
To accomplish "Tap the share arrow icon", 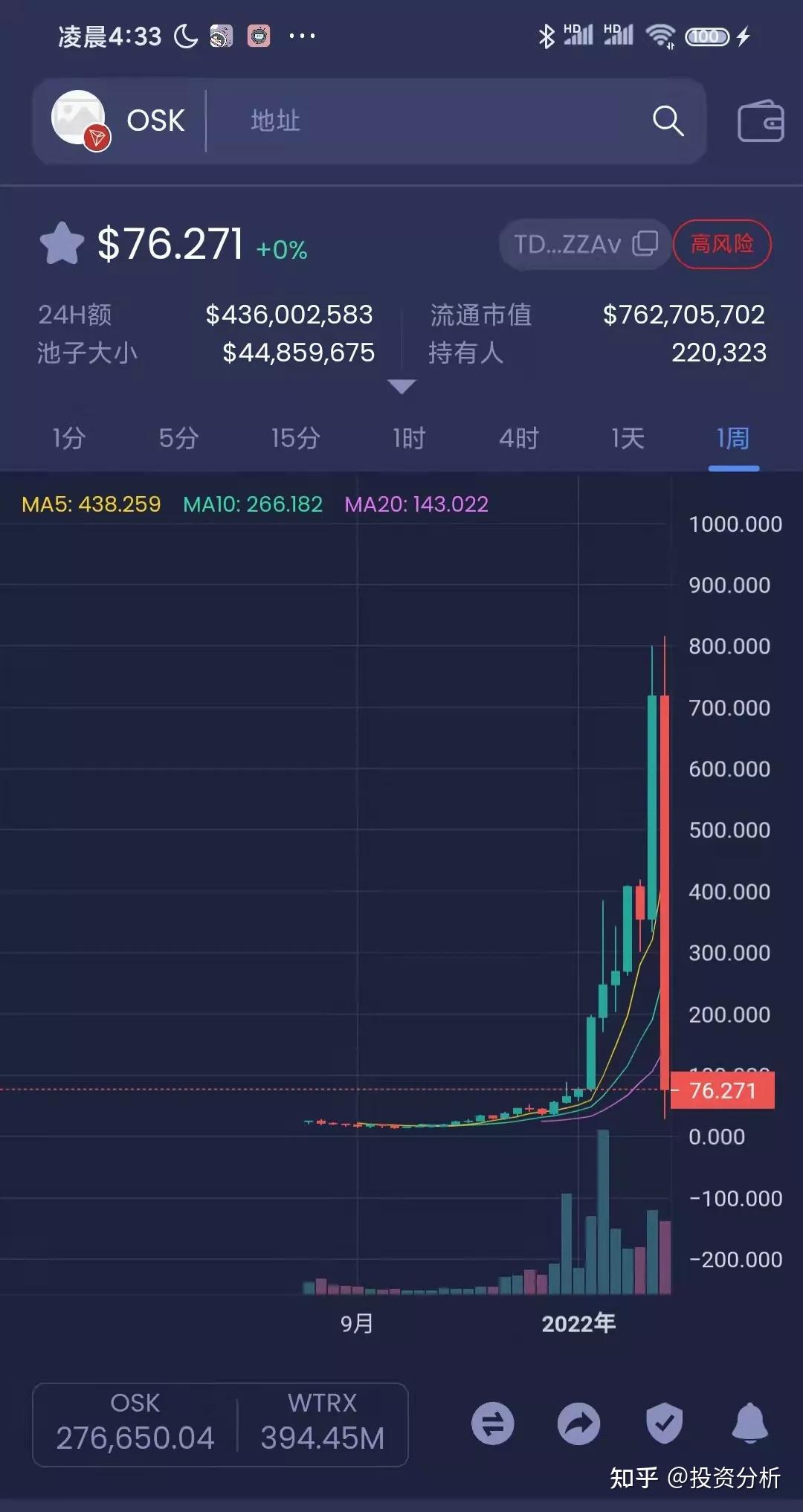I will pos(580,1424).
